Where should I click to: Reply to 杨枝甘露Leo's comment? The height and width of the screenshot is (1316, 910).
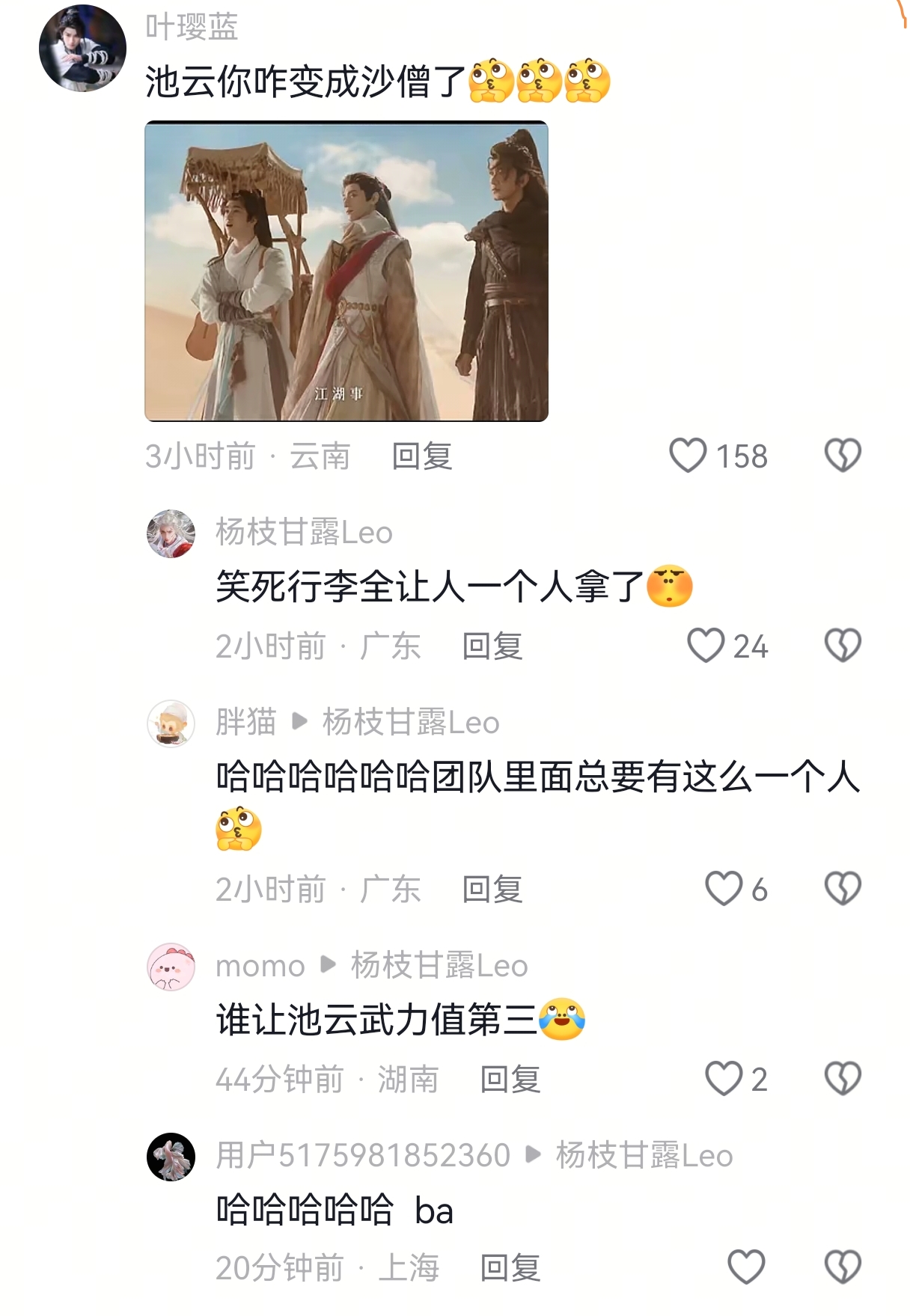click(x=492, y=646)
